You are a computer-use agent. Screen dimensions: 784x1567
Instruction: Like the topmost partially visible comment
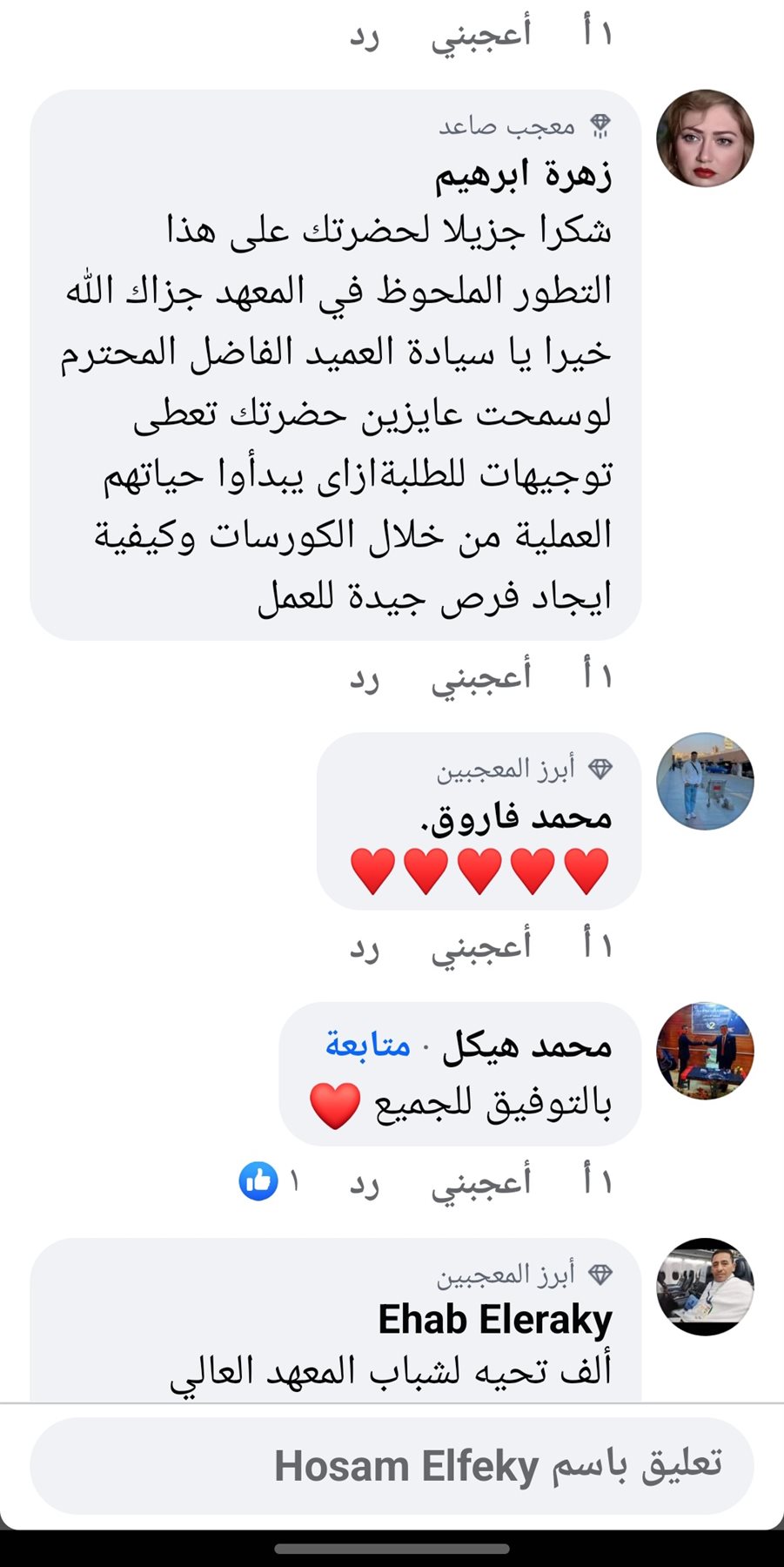click(x=480, y=35)
